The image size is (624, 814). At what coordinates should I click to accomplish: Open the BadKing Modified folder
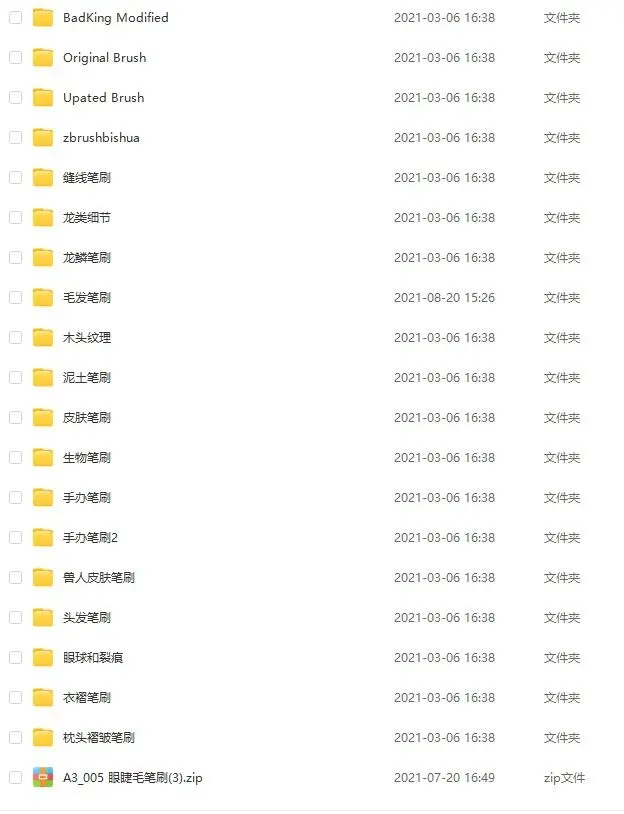click(x=115, y=18)
